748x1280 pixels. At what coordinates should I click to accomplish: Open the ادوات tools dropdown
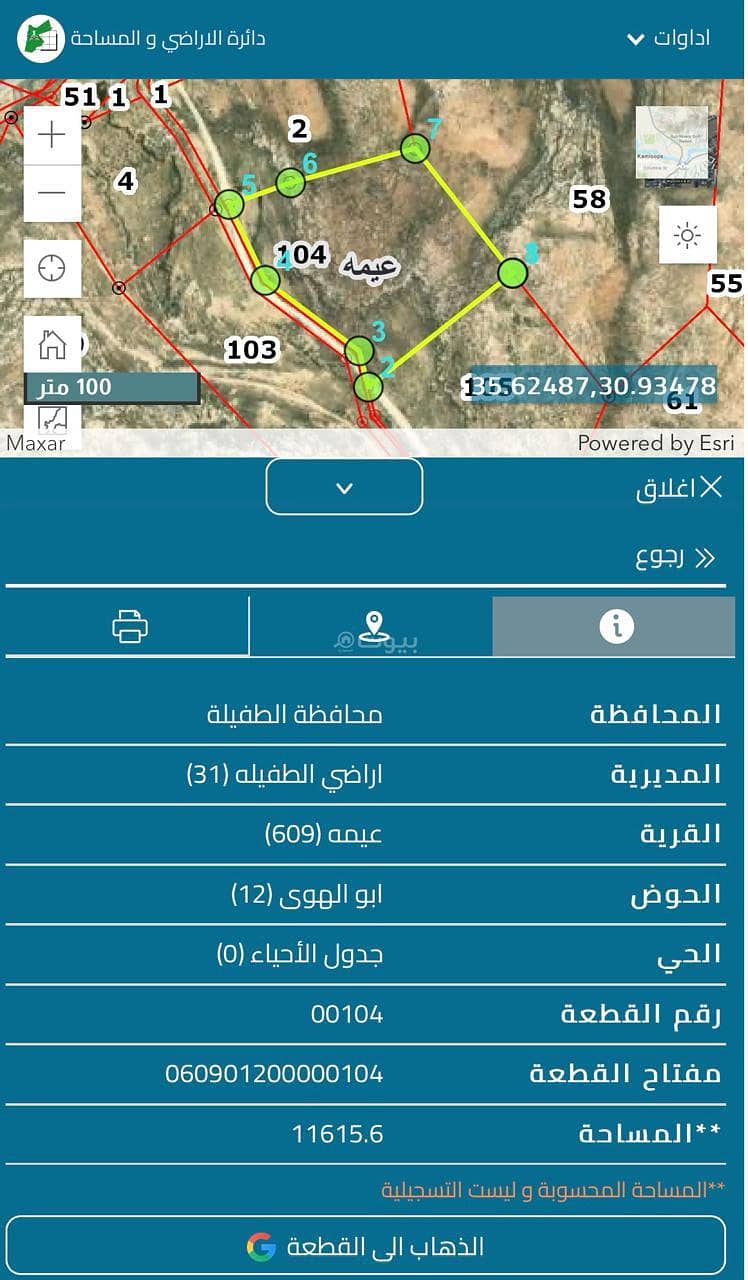click(668, 39)
